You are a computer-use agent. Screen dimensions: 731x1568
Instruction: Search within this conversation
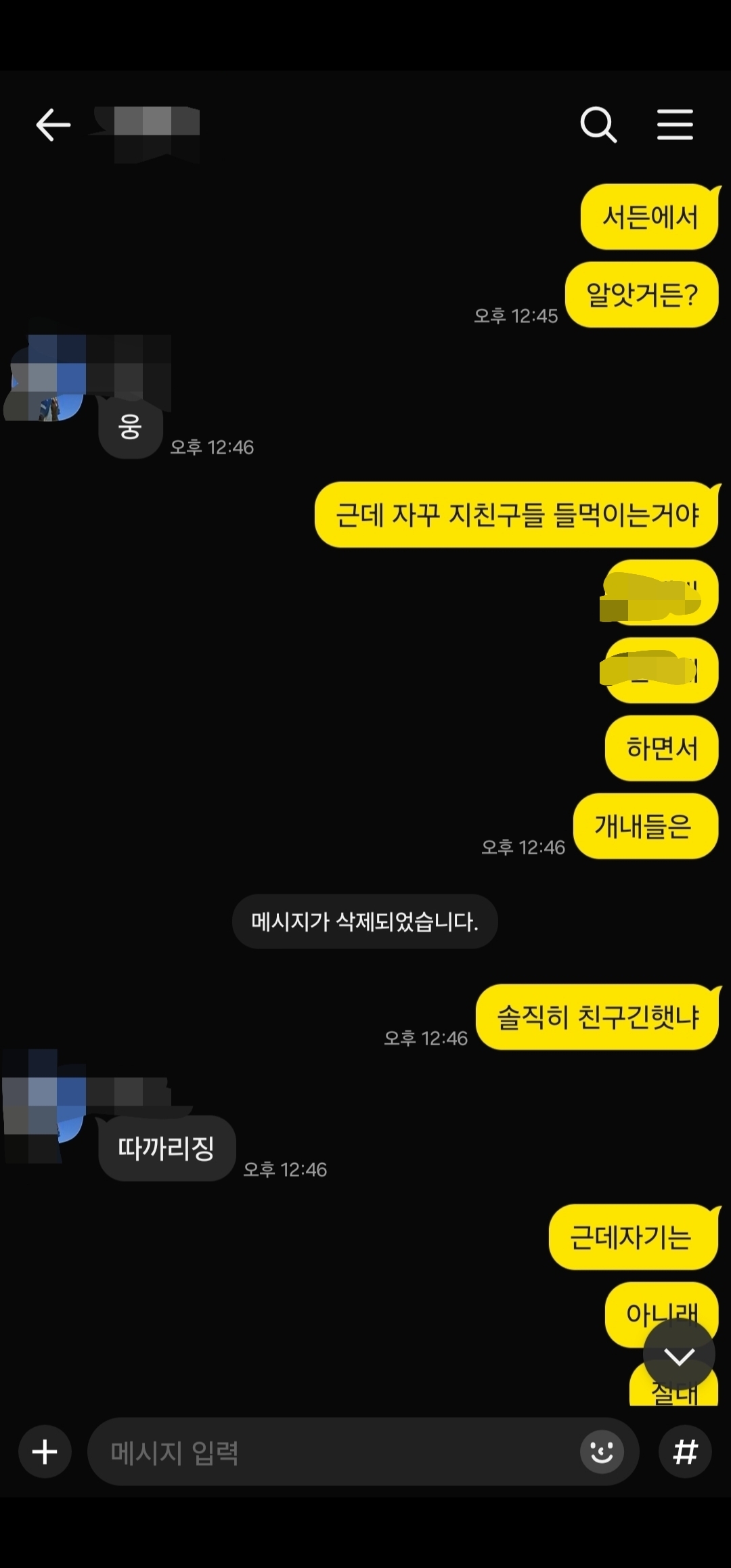tap(598, 125)
